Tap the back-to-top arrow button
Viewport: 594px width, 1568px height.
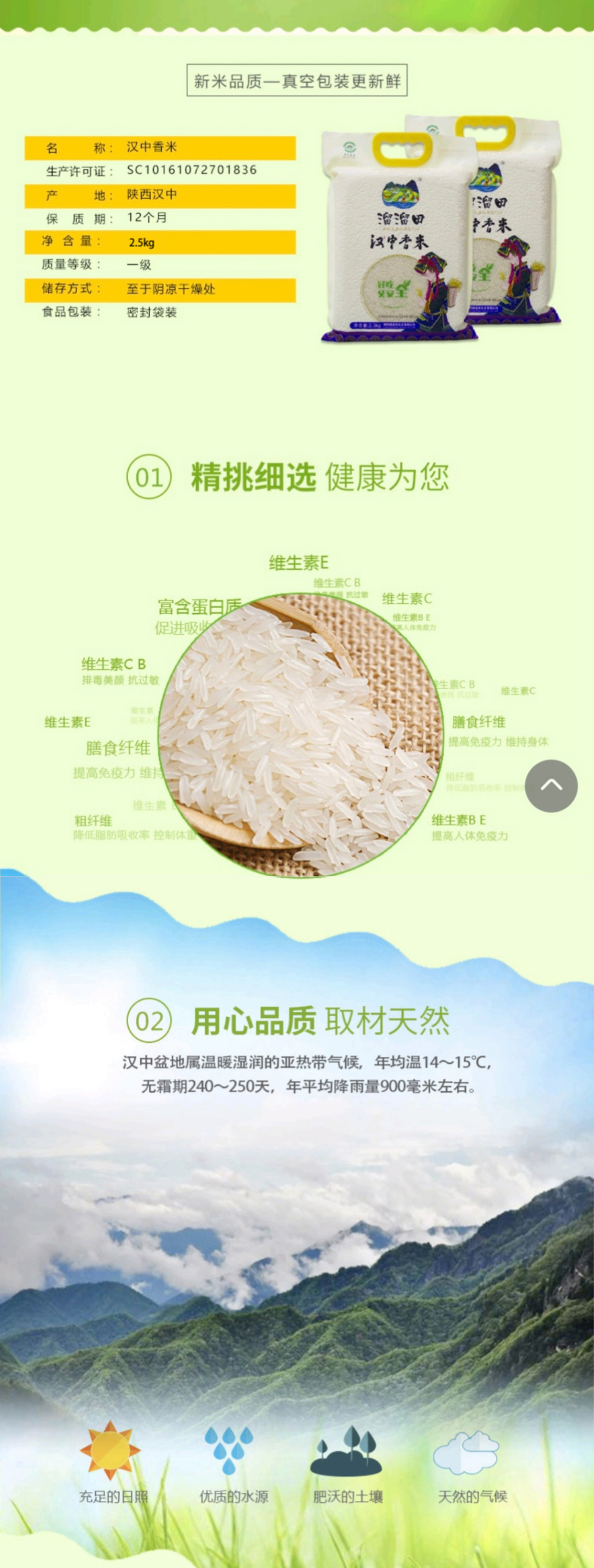tap(550, 785)
